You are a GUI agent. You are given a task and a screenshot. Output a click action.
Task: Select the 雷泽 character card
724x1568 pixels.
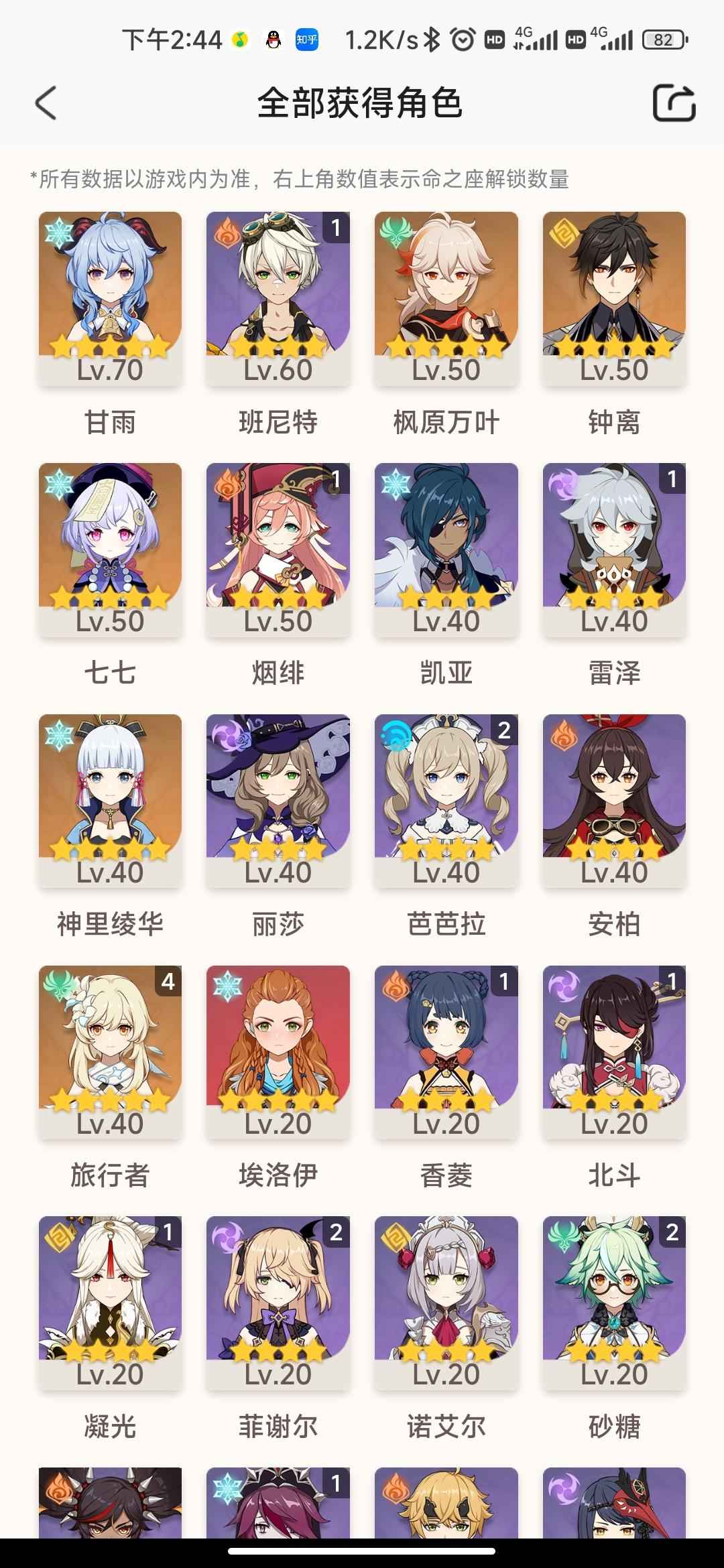(614, 549)
